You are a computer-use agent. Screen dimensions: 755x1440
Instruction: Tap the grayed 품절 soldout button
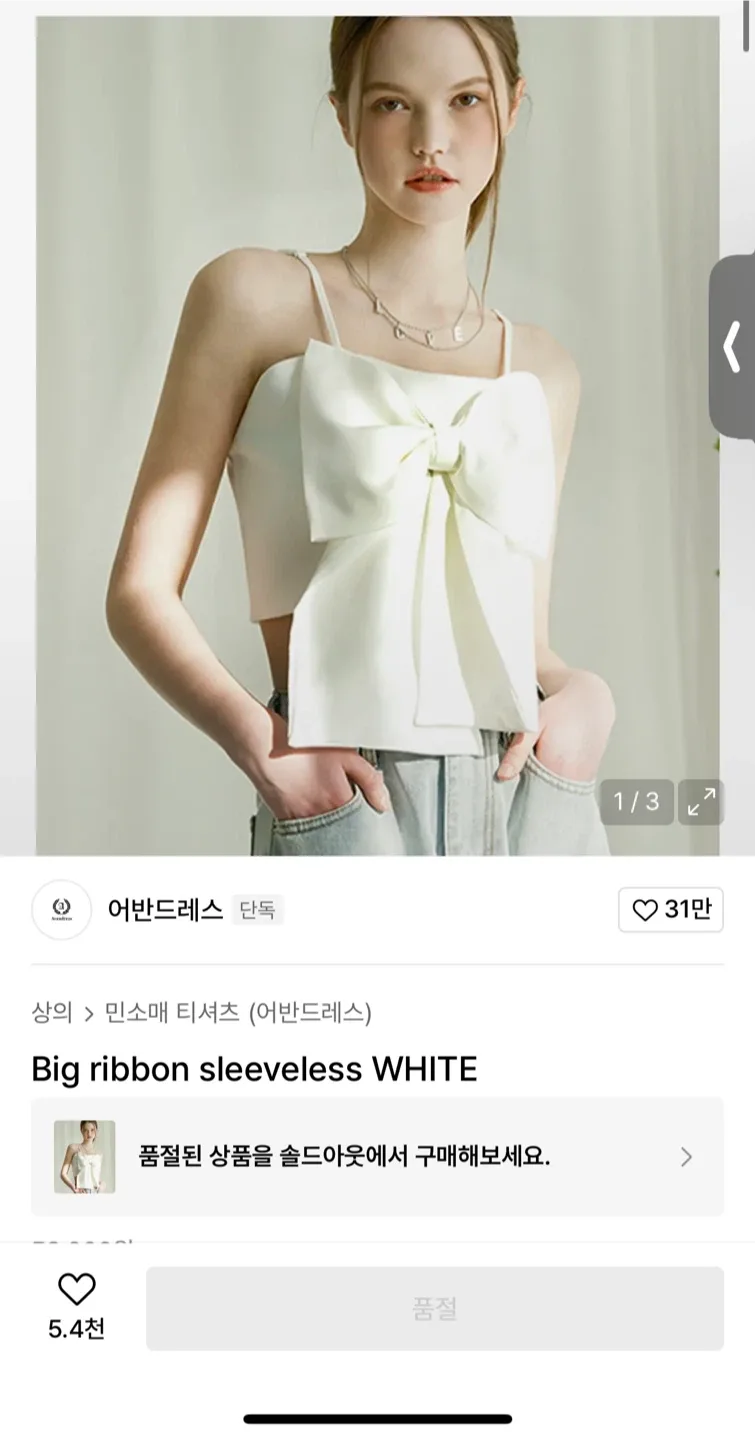pos(436,1307)
